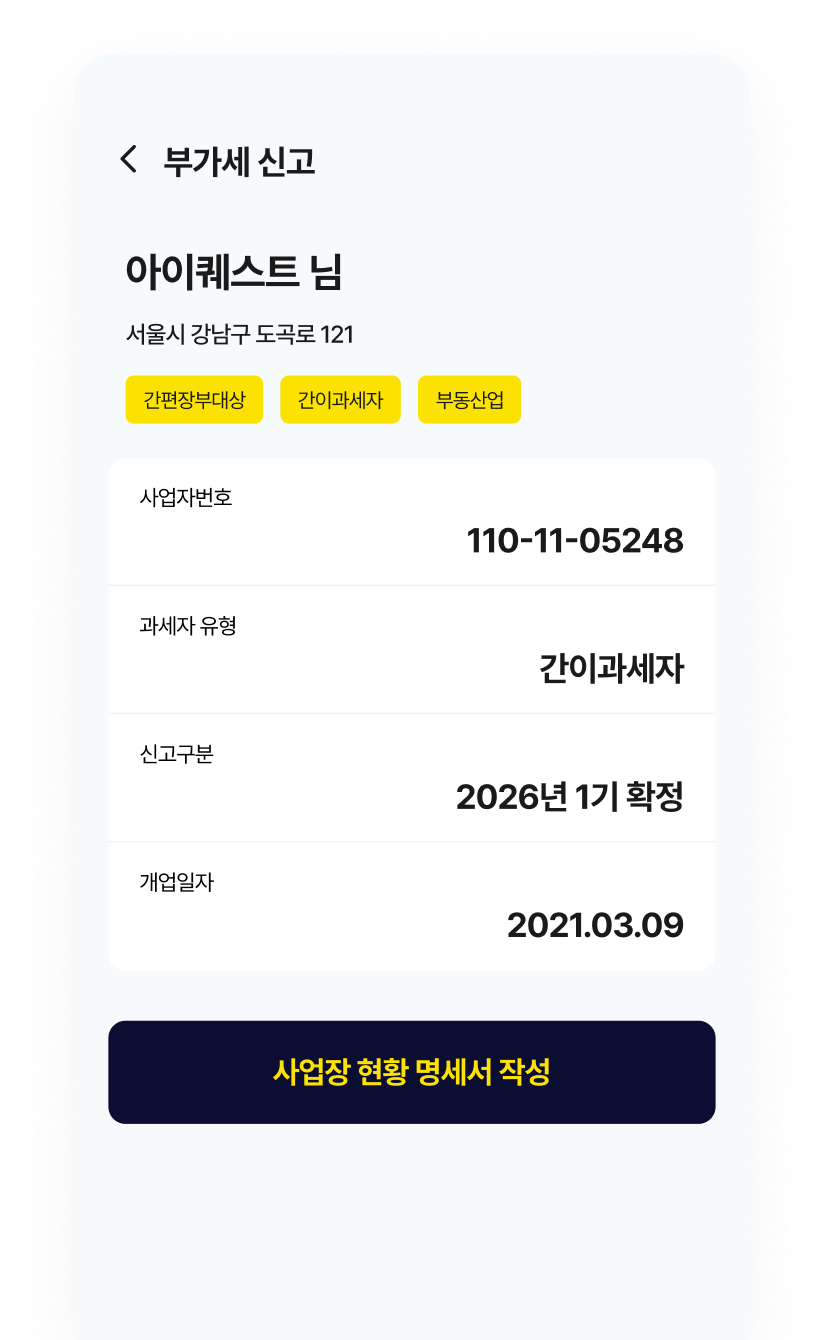The height and width of the screenshot is (1340, 824).
Task: Select the 신고구분 row
Action: 412,778
